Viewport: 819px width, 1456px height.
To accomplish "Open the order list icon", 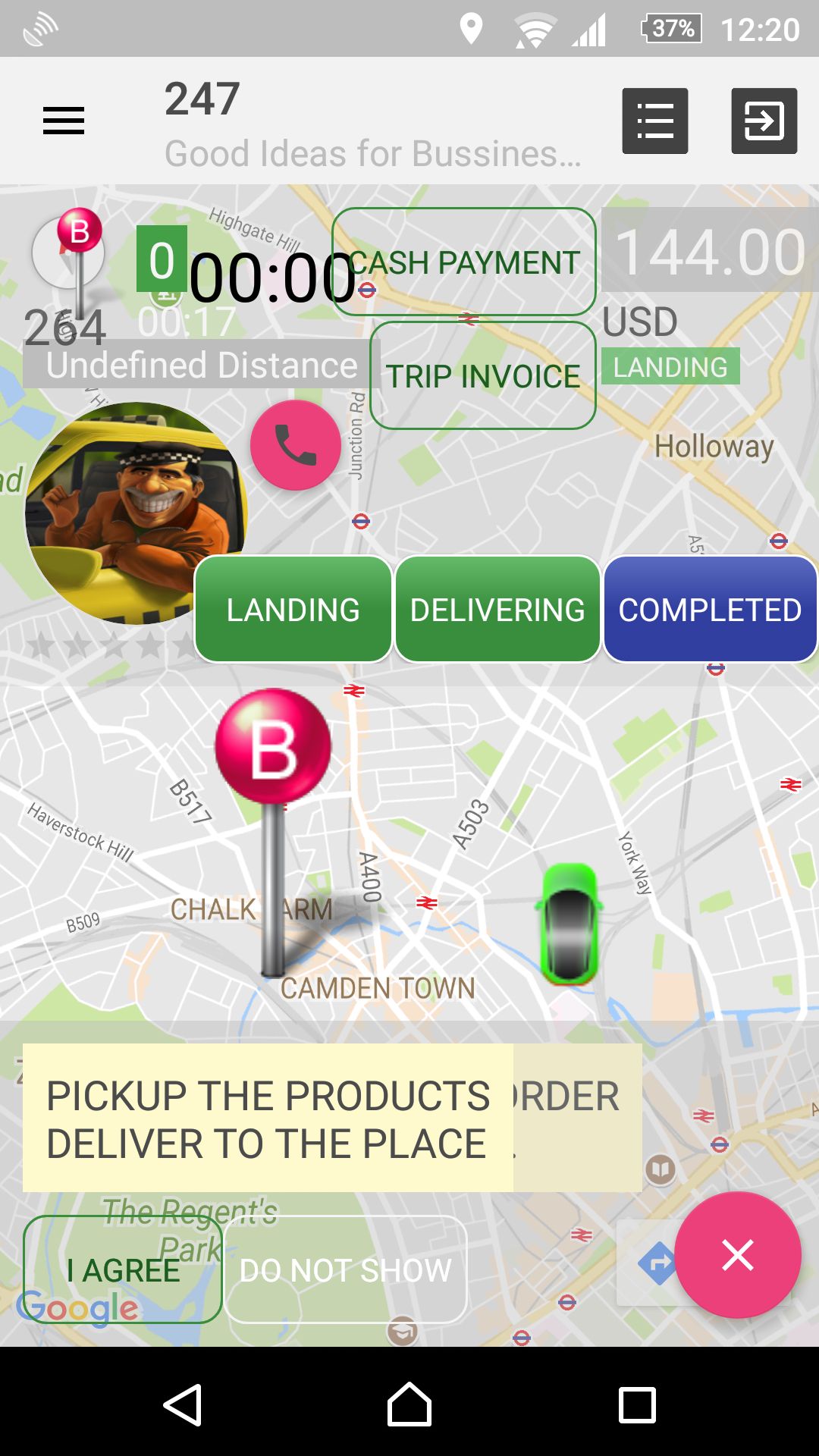I will click(x=655, y=121).
